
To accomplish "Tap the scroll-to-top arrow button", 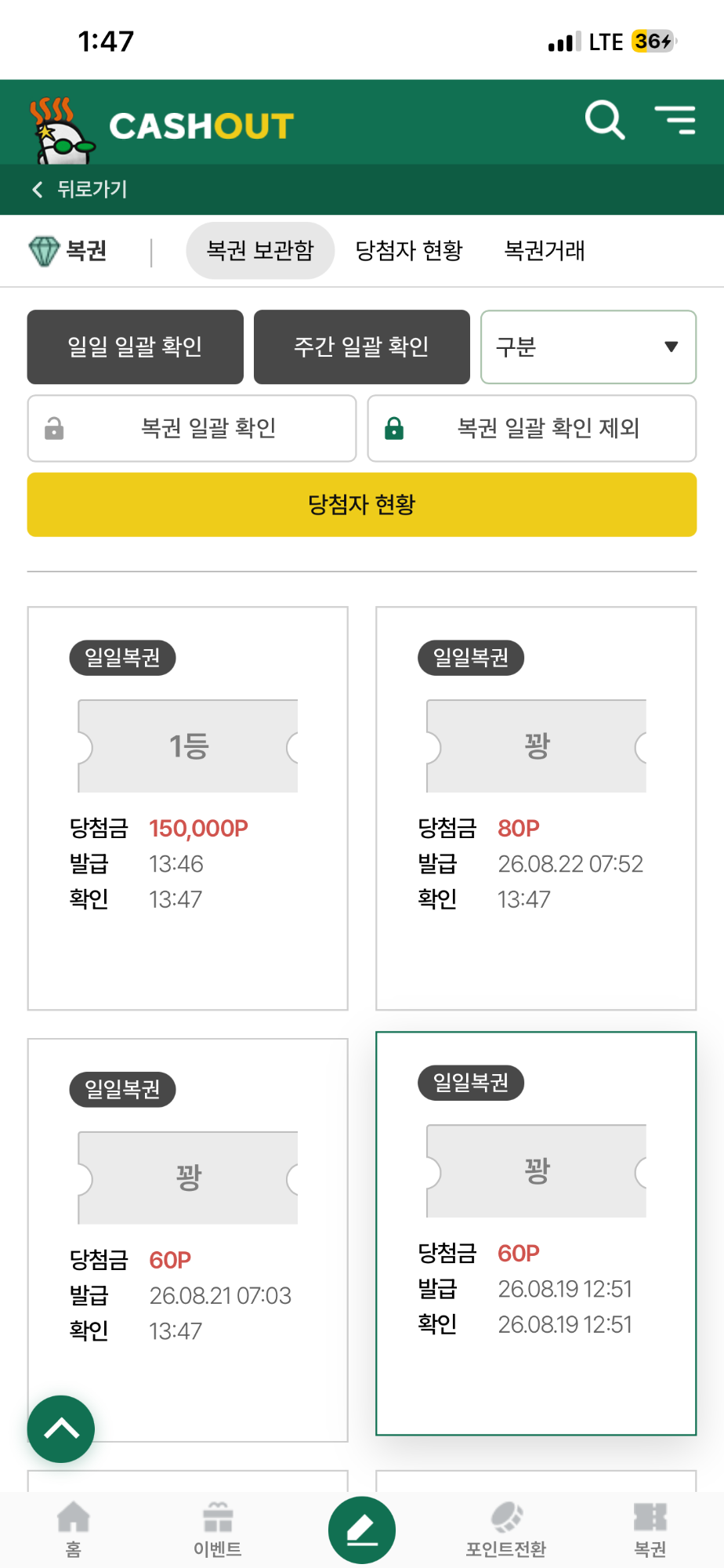I will pyautogui.click(x=61, y=1429).
